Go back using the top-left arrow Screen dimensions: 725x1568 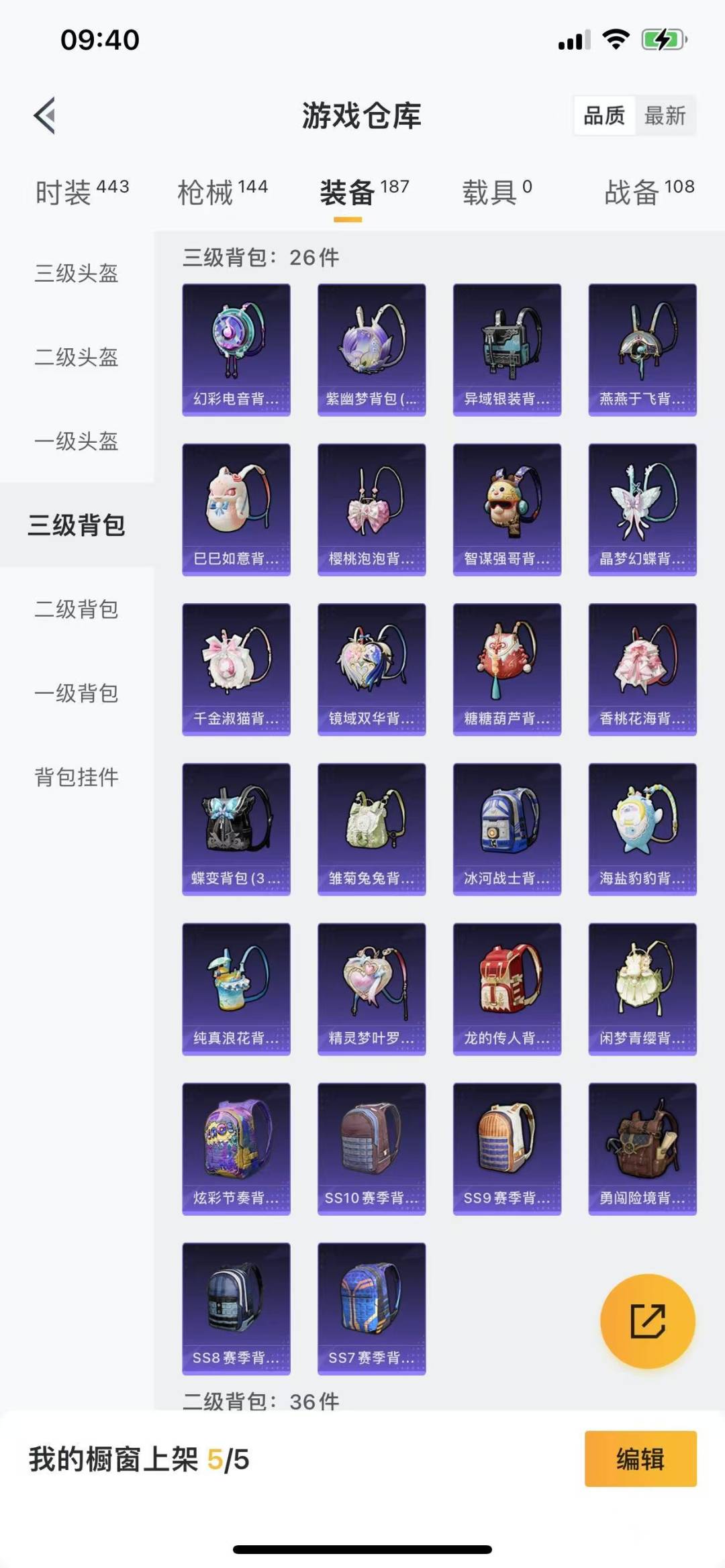click(45, 115)
